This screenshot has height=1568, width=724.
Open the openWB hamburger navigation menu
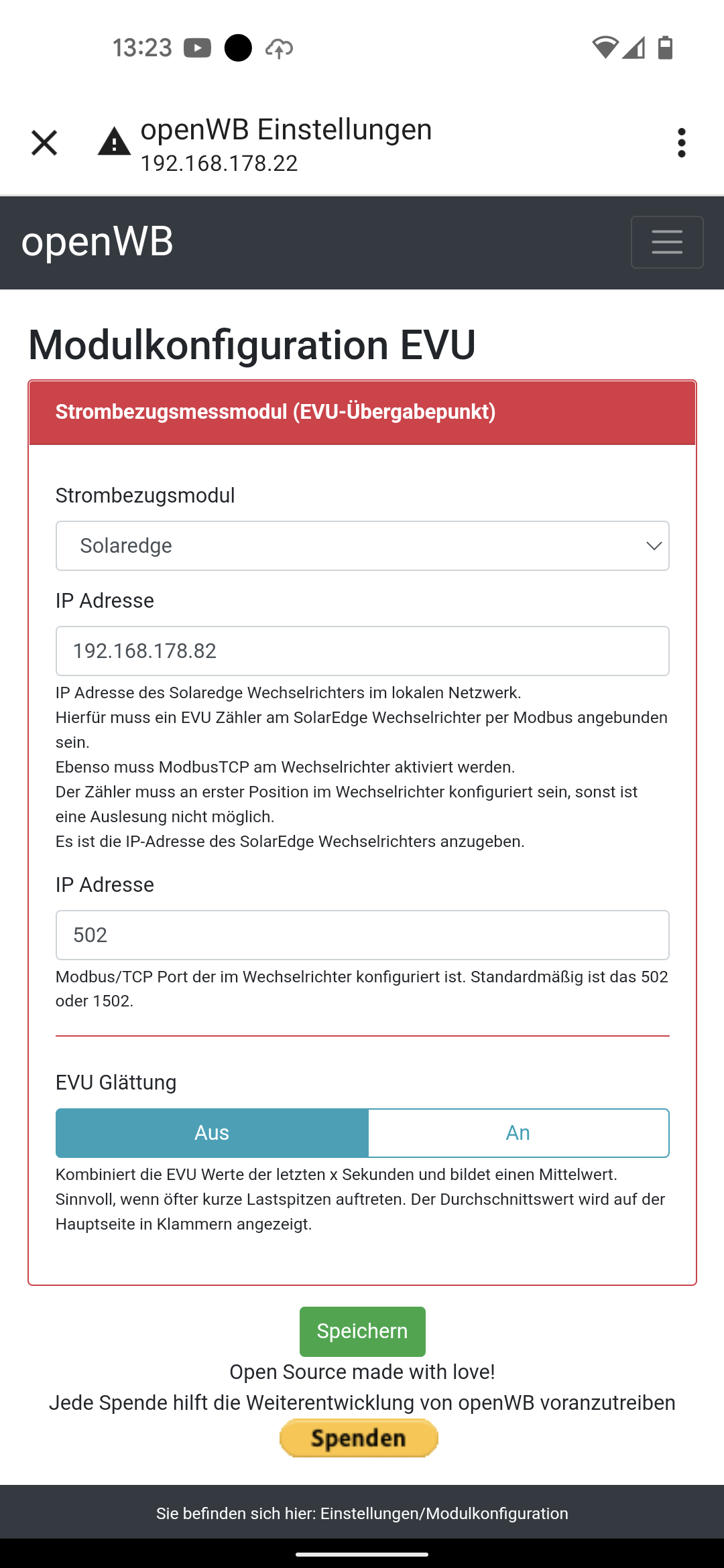coord(666,242)
